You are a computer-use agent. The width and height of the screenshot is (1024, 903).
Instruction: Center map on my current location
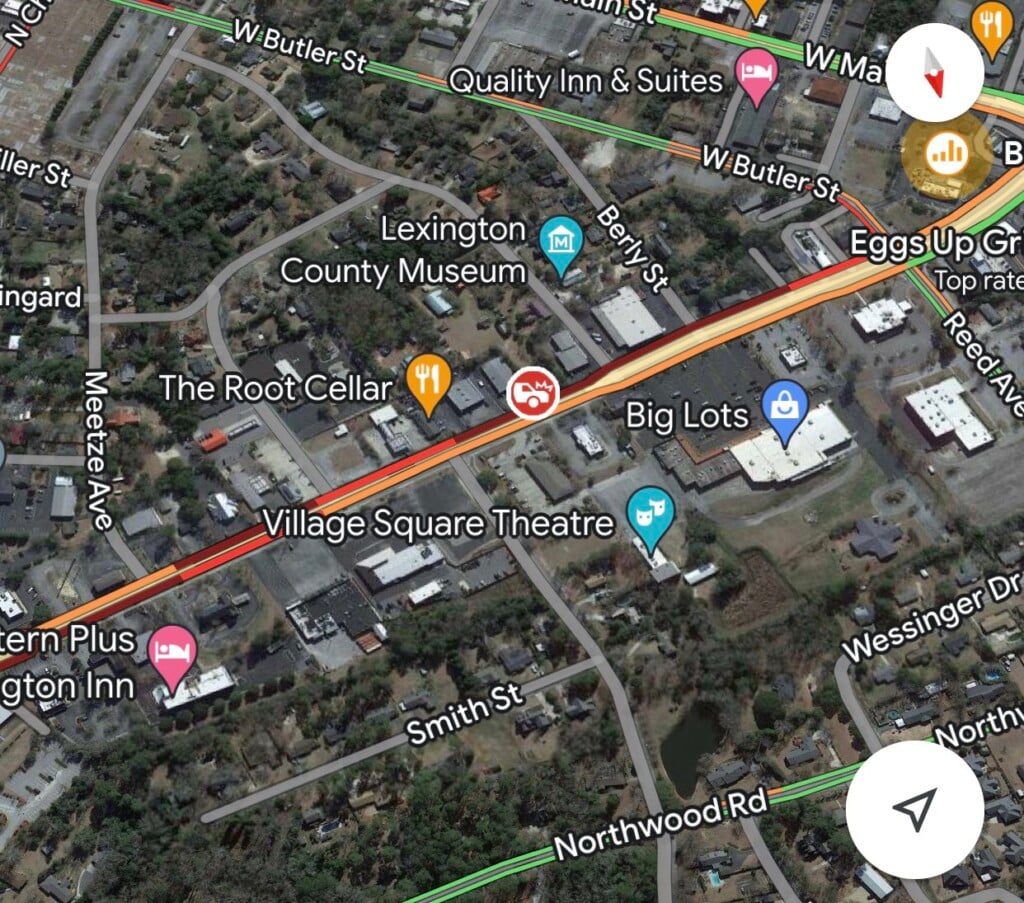click(914, 809)
